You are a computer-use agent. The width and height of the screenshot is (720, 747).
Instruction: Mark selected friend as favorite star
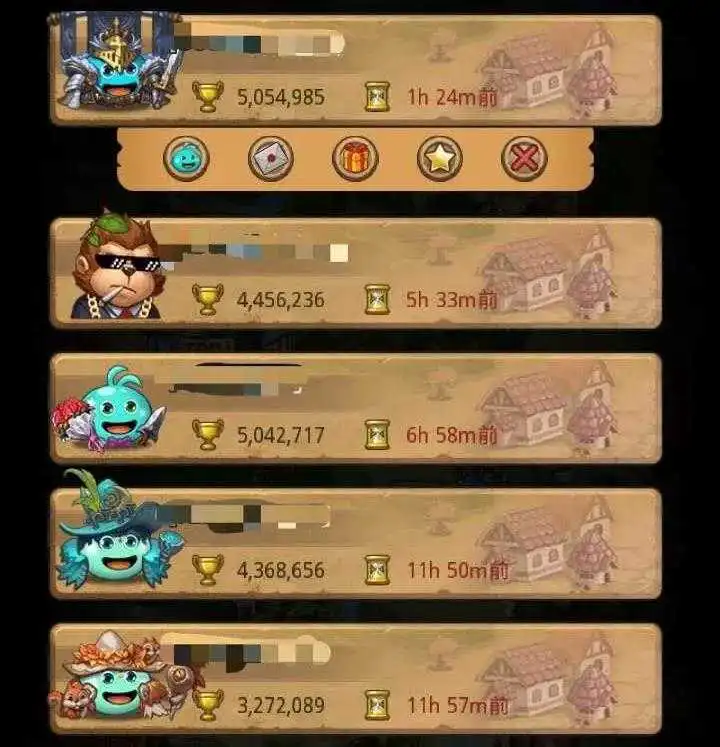pyautogui.click(x=439, y=158)
